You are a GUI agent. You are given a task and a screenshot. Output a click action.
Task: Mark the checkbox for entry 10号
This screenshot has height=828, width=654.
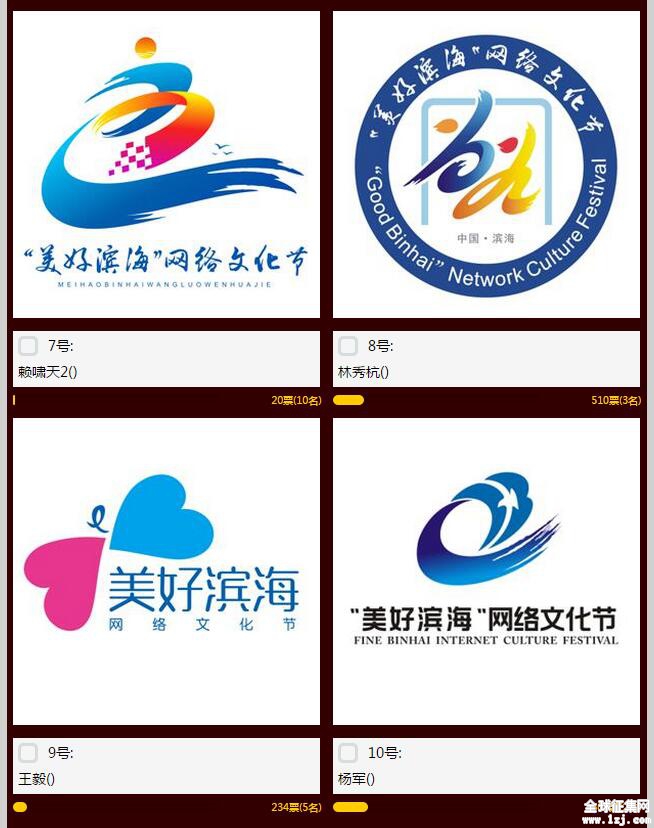(x=348, y=753)
